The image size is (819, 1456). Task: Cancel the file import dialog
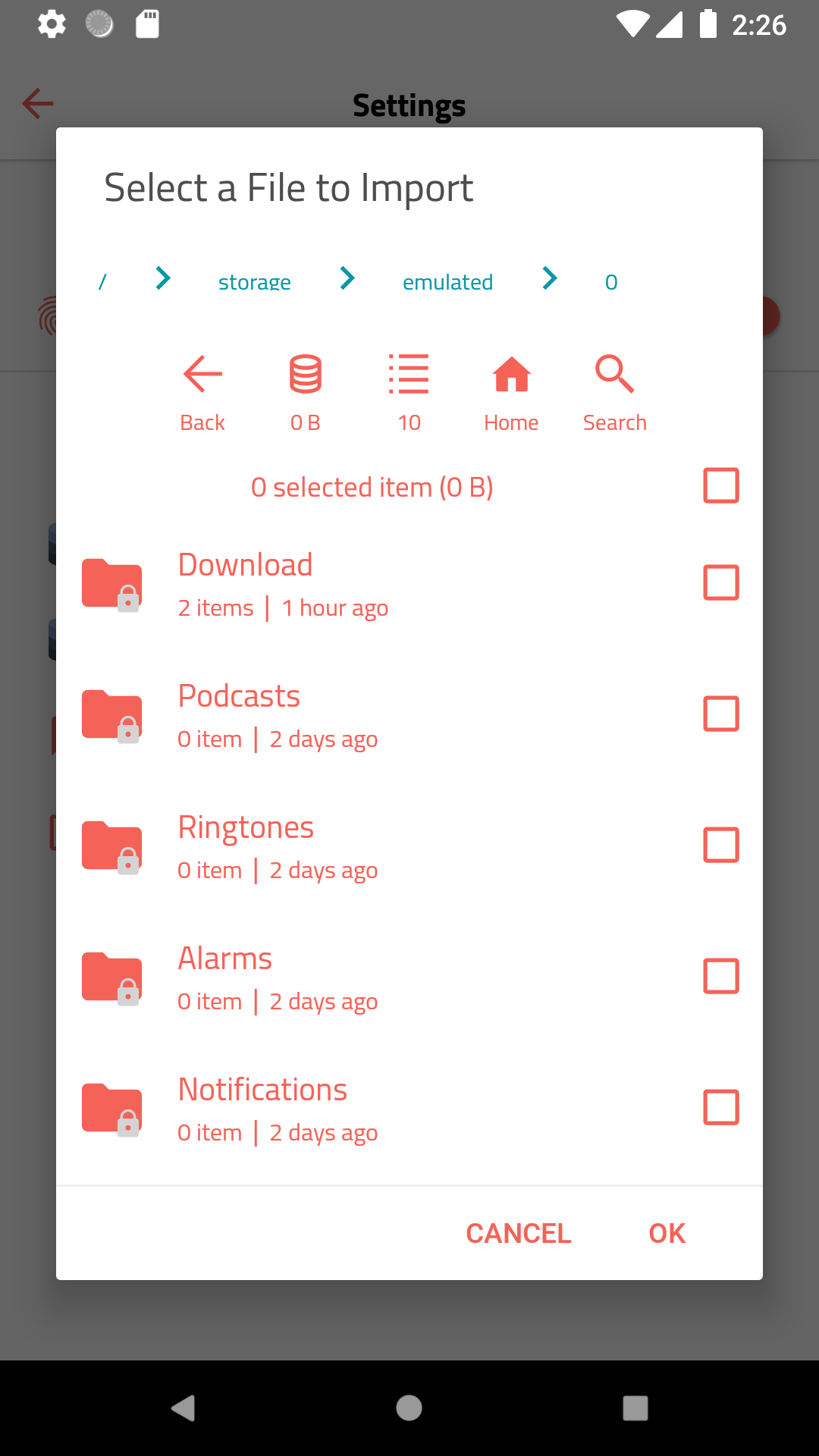(519, 1234)
